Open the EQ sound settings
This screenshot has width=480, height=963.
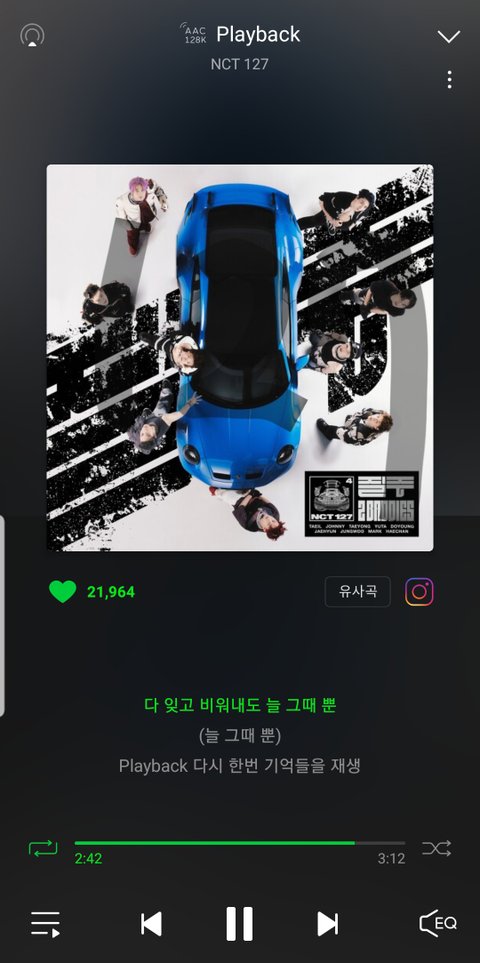(x=438, y=923)
